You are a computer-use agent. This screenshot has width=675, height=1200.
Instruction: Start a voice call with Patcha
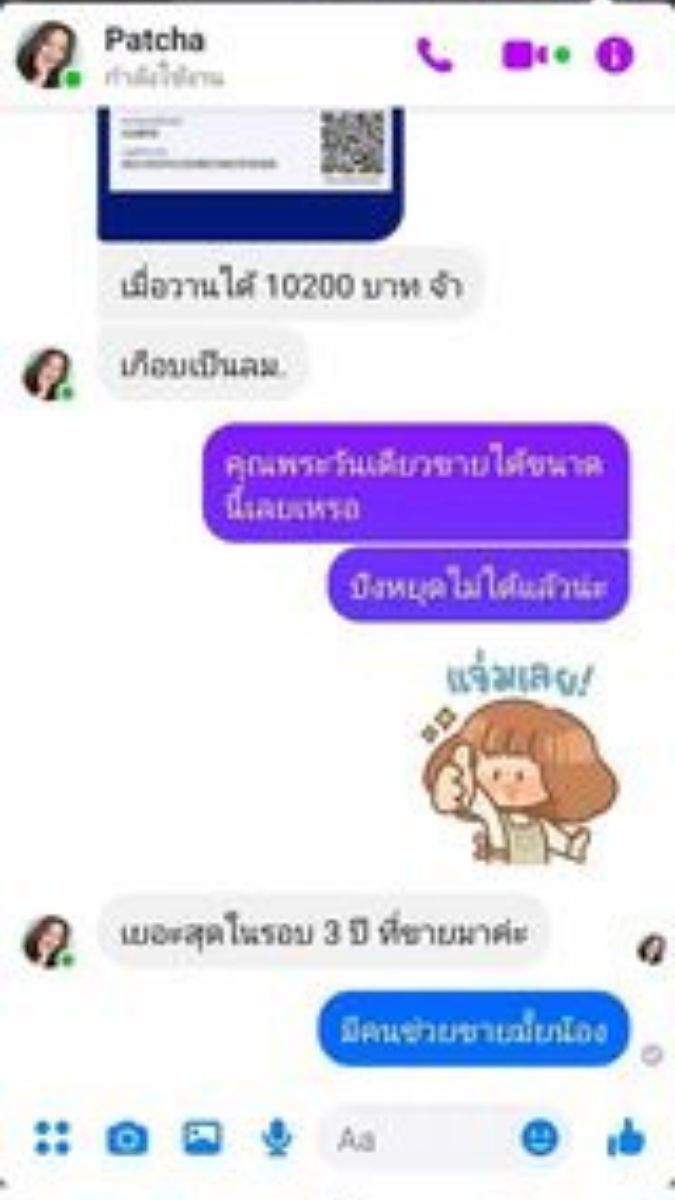[435, 55]
